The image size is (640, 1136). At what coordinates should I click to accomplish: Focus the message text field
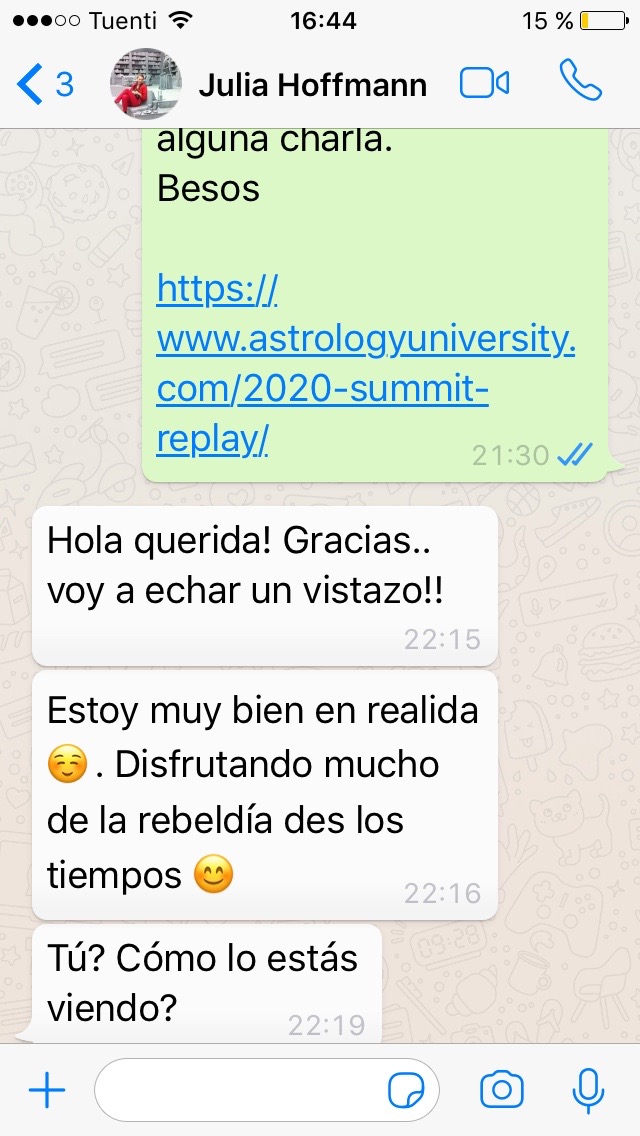pyautogui.click(x=240, y=1090)
